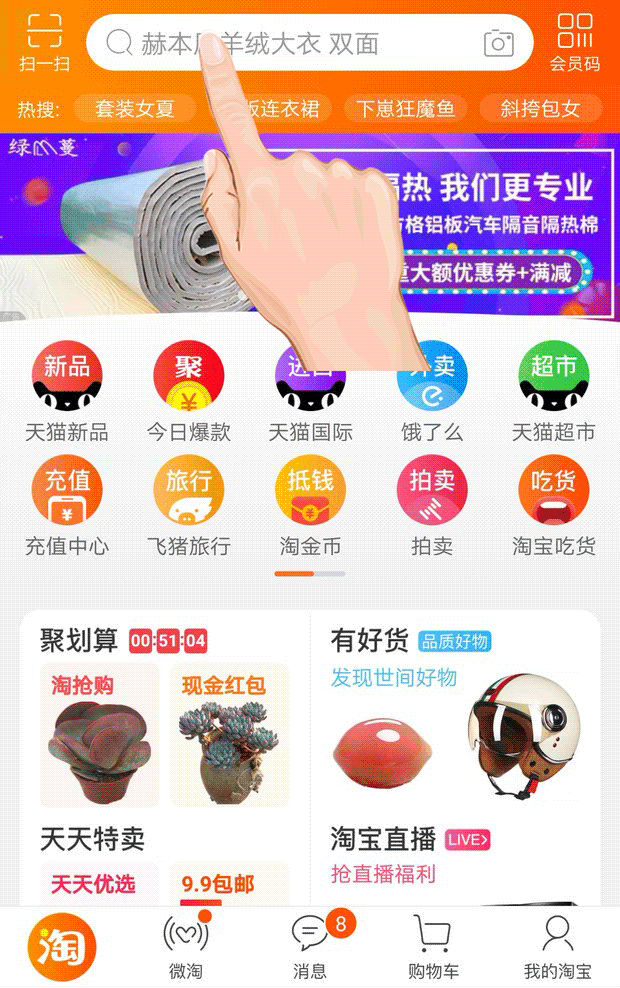This screenshot has height=988, width=620.
Task: Open the 扫一扫 scanner
Action: tap(44, 43)
